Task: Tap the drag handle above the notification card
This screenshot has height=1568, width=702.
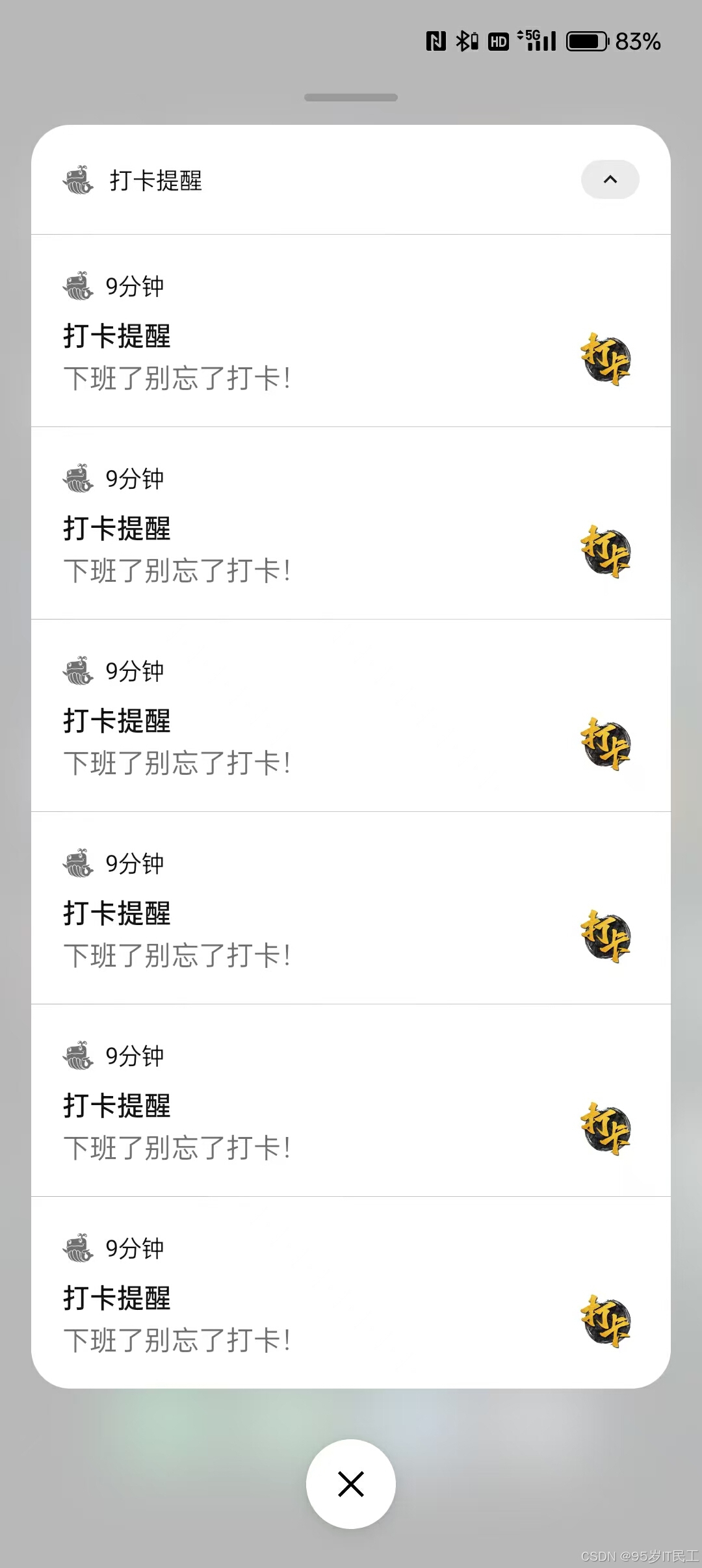Action: click(350, 97)
